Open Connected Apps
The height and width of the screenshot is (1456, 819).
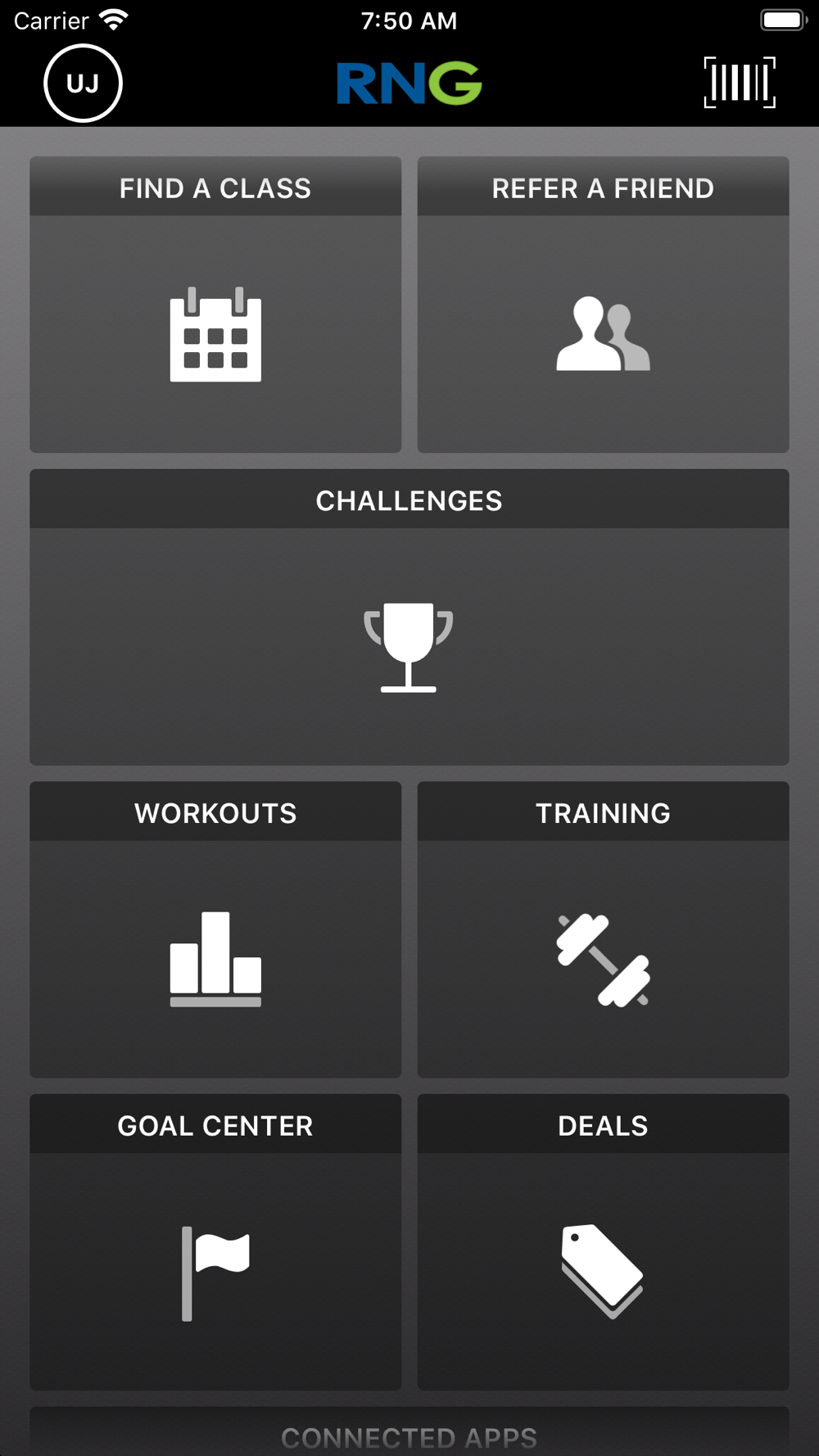coord(409,1436)
